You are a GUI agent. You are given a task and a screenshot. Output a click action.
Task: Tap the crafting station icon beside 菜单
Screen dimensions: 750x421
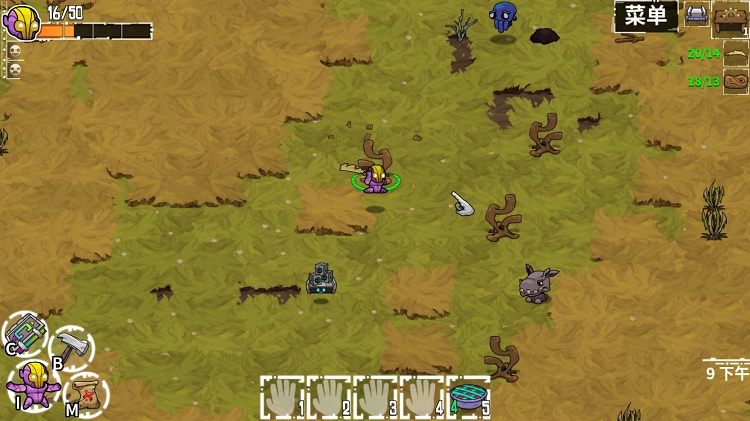(696, 15)
